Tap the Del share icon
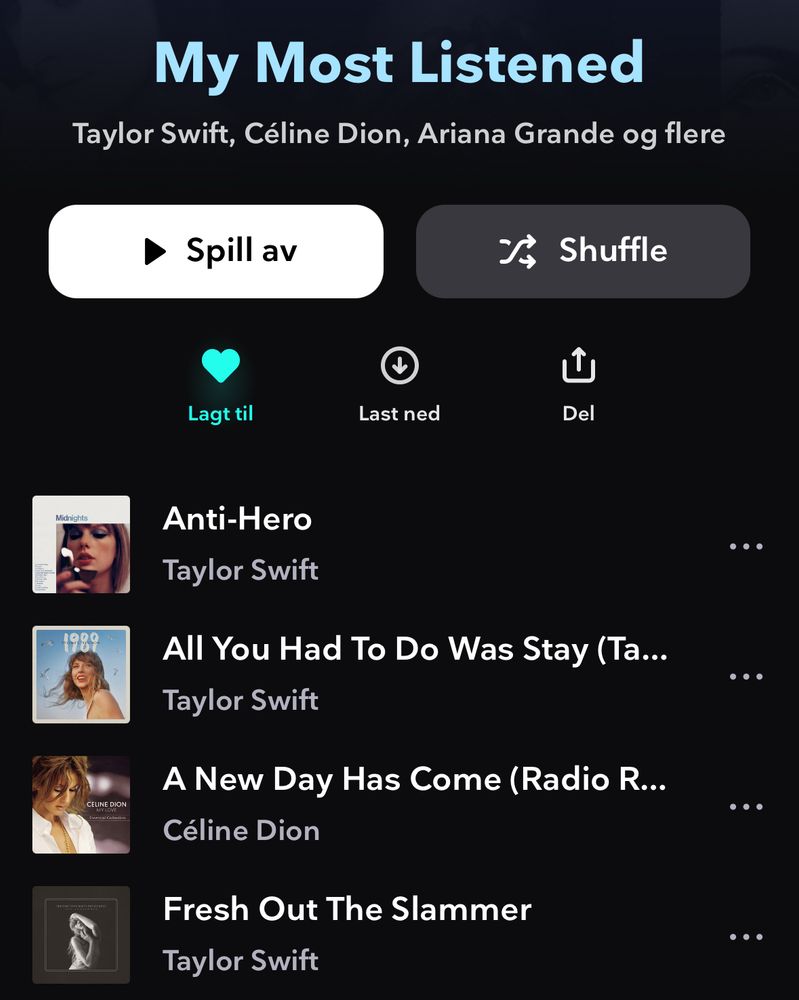Screen dimensions: 799x1000 [x=578, y=366]
